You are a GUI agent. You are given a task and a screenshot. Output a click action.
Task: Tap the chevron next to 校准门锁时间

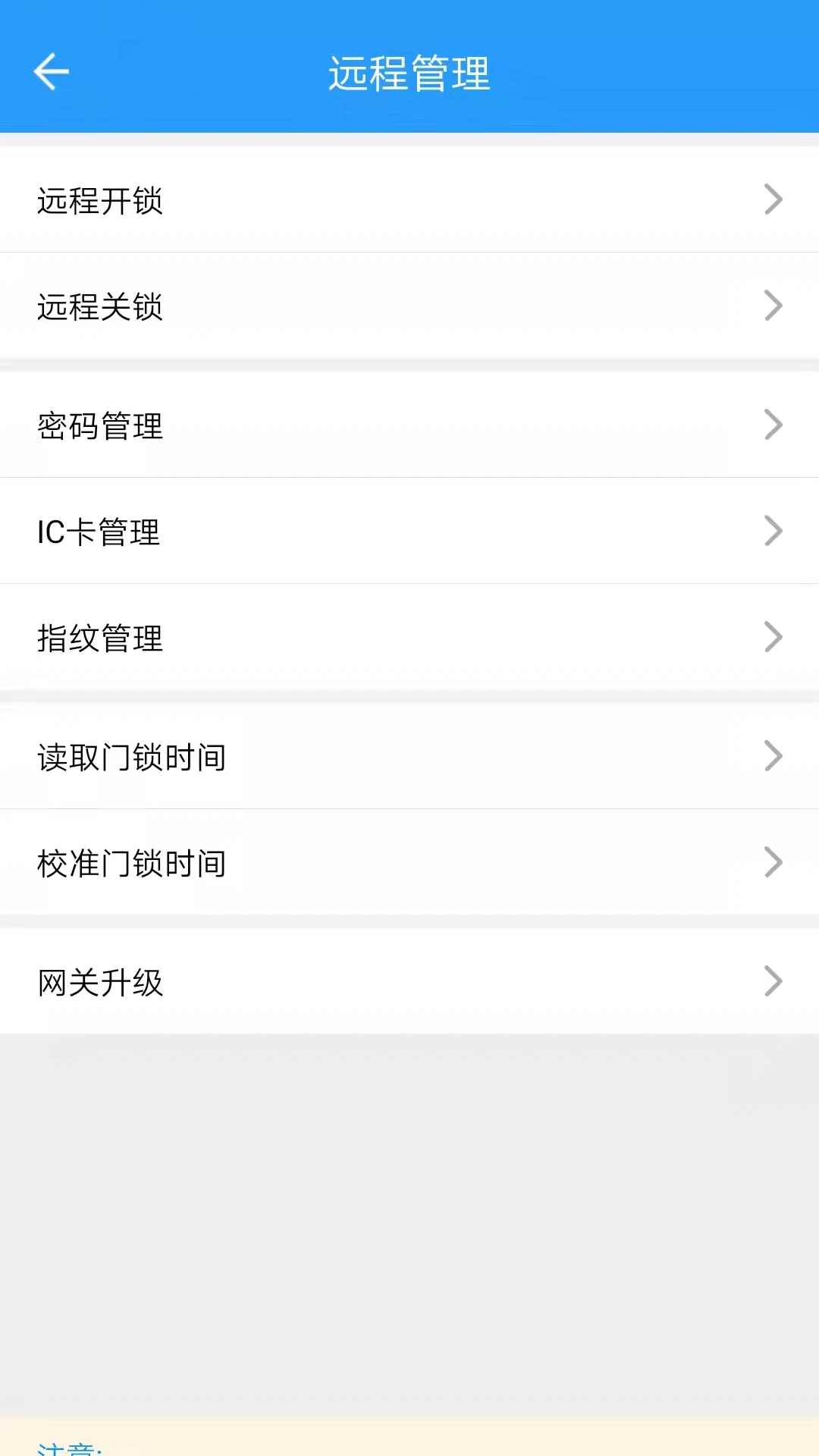pos(773,861)
